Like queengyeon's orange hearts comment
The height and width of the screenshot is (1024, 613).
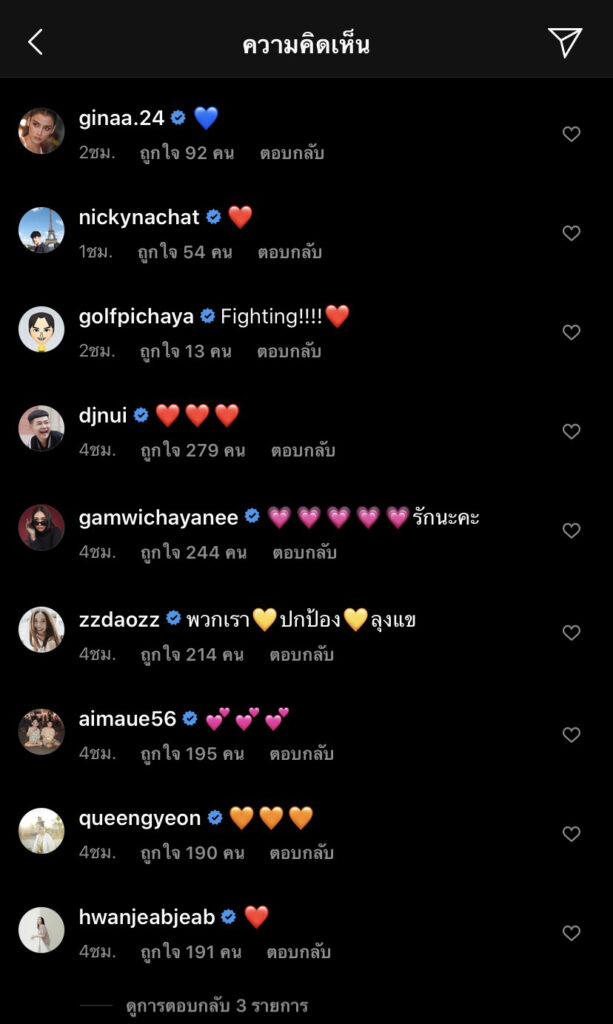tap(571, 834)
